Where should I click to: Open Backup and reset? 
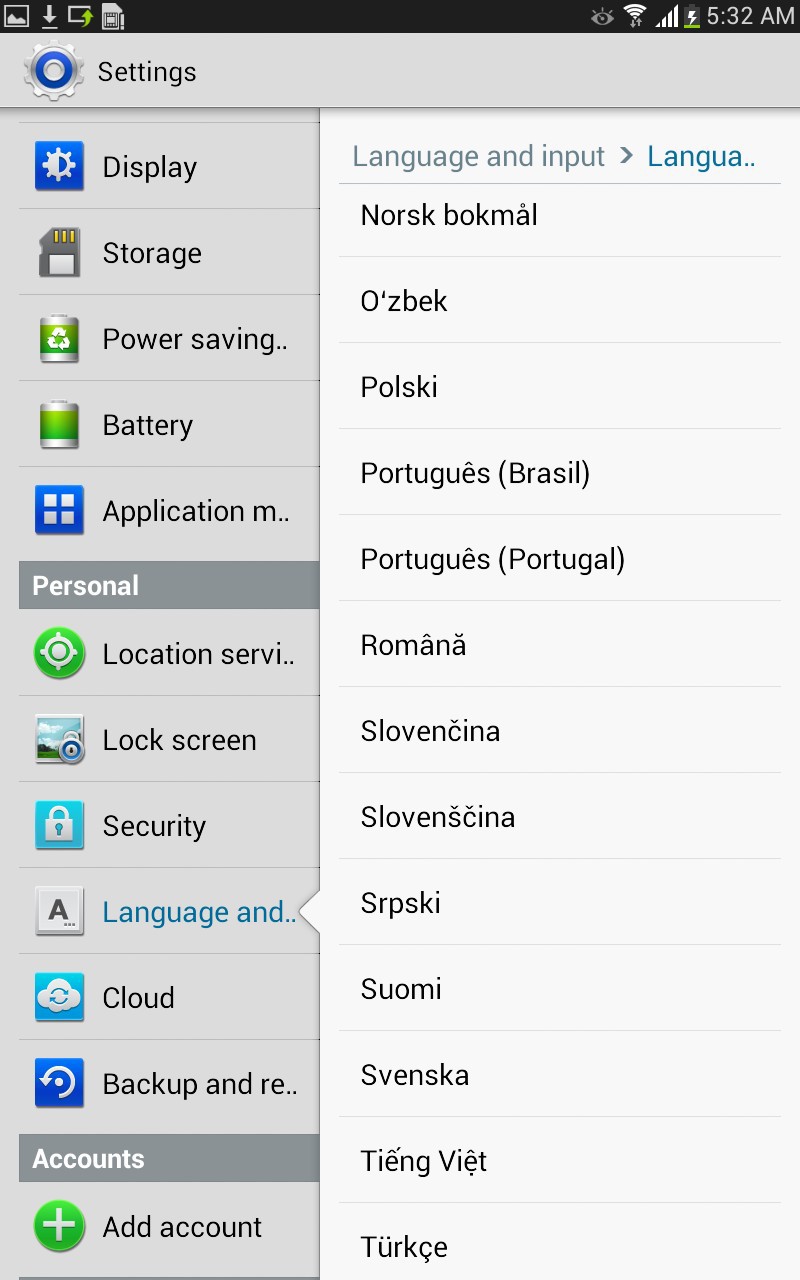[x=168, y=1084]
